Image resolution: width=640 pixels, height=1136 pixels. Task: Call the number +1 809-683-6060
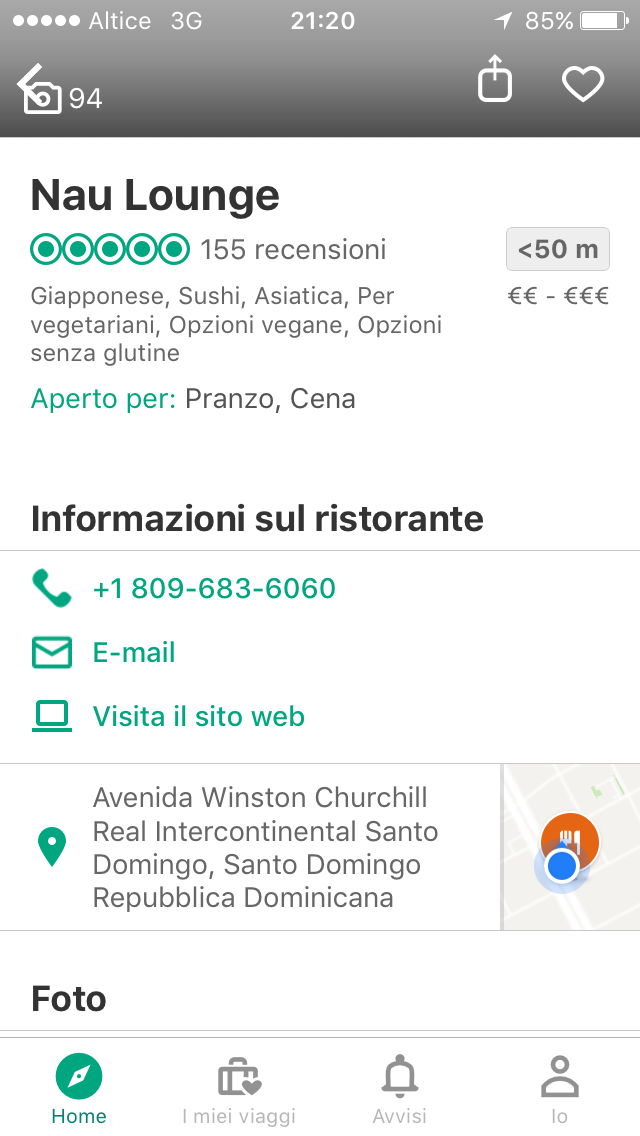click(x=214, y=589)
